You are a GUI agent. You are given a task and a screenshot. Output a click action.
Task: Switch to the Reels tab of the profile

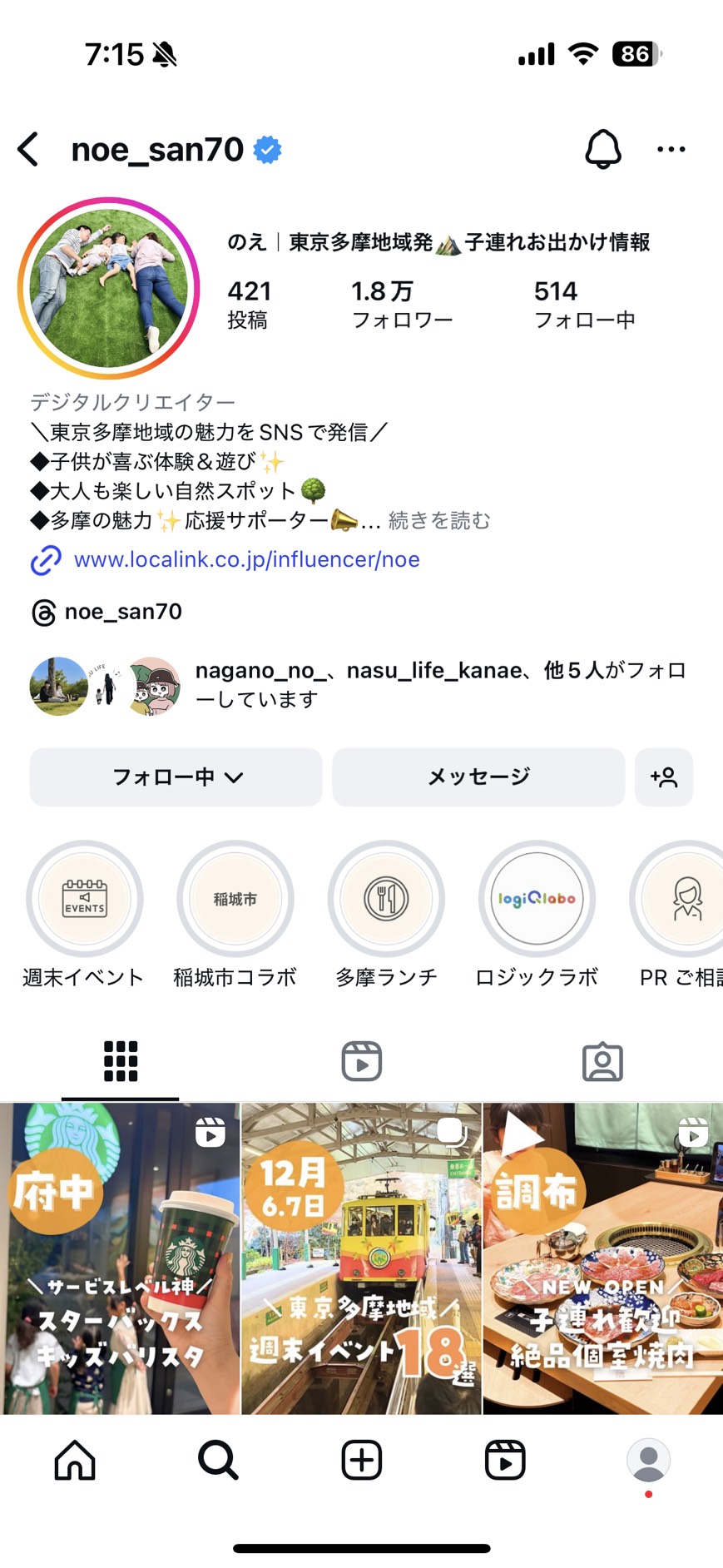(361, 1062)
